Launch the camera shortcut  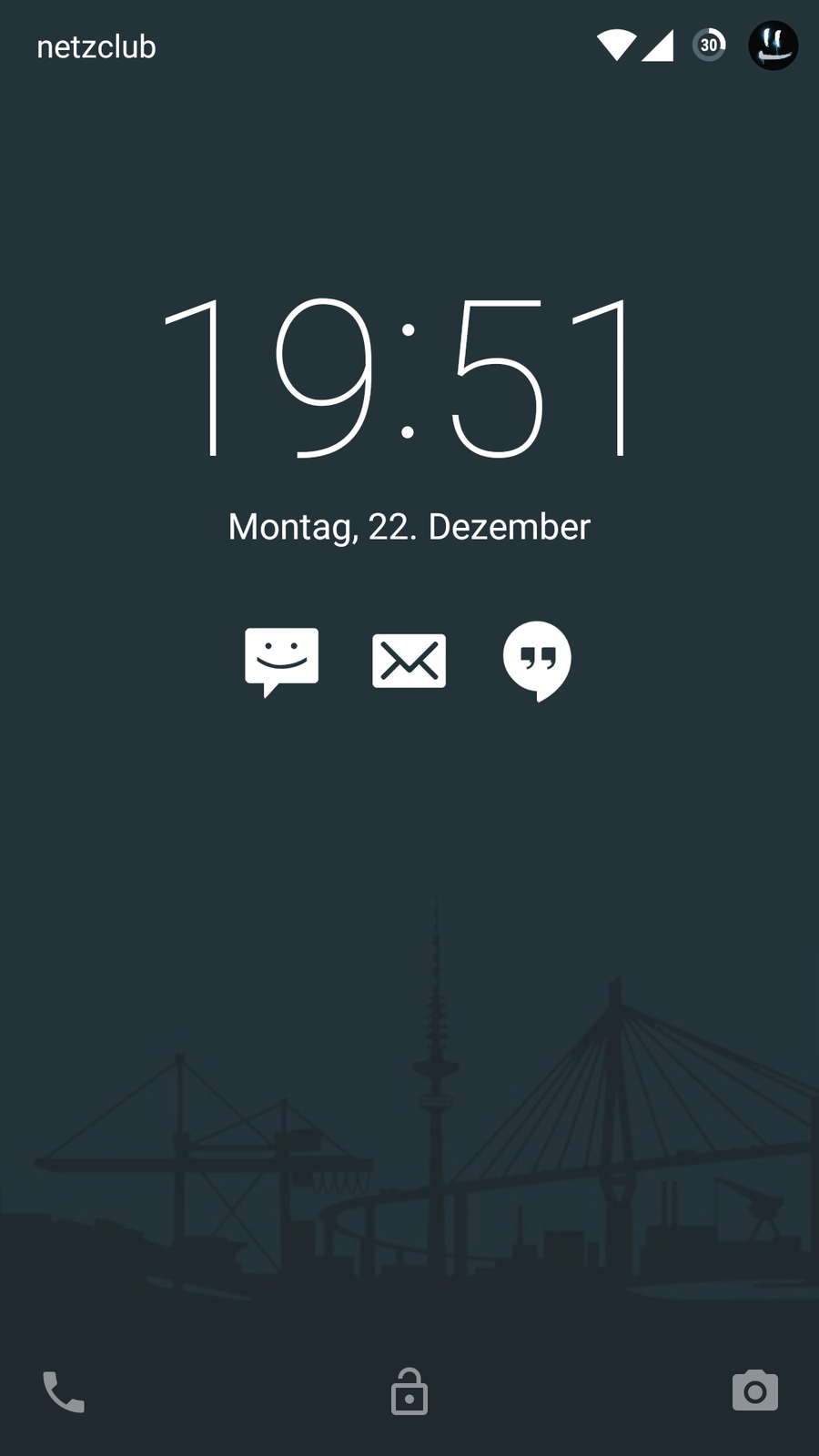[x=755, y=1390]
